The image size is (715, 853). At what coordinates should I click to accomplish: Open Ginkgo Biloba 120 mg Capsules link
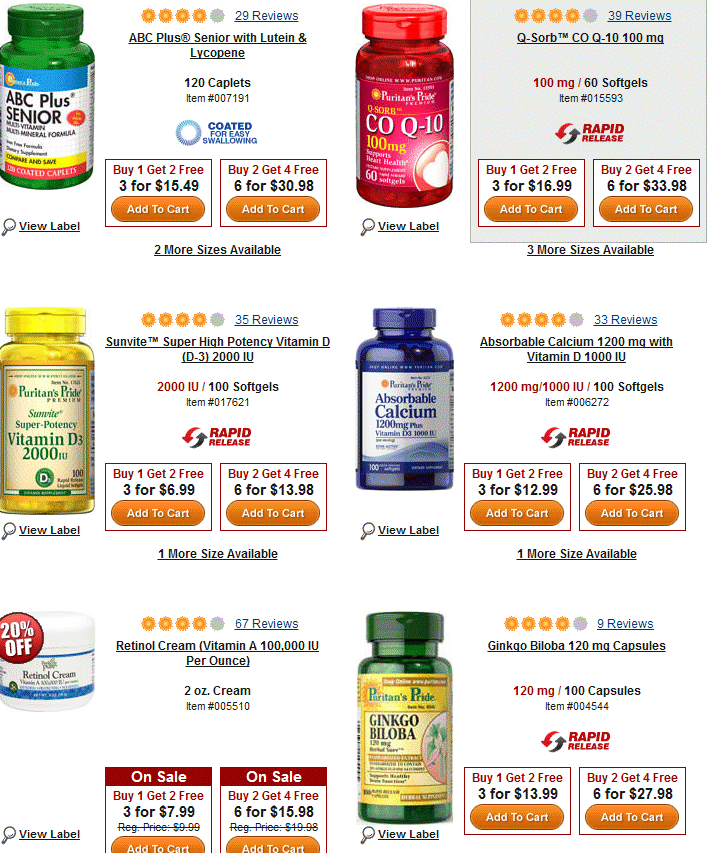(576, 646)
